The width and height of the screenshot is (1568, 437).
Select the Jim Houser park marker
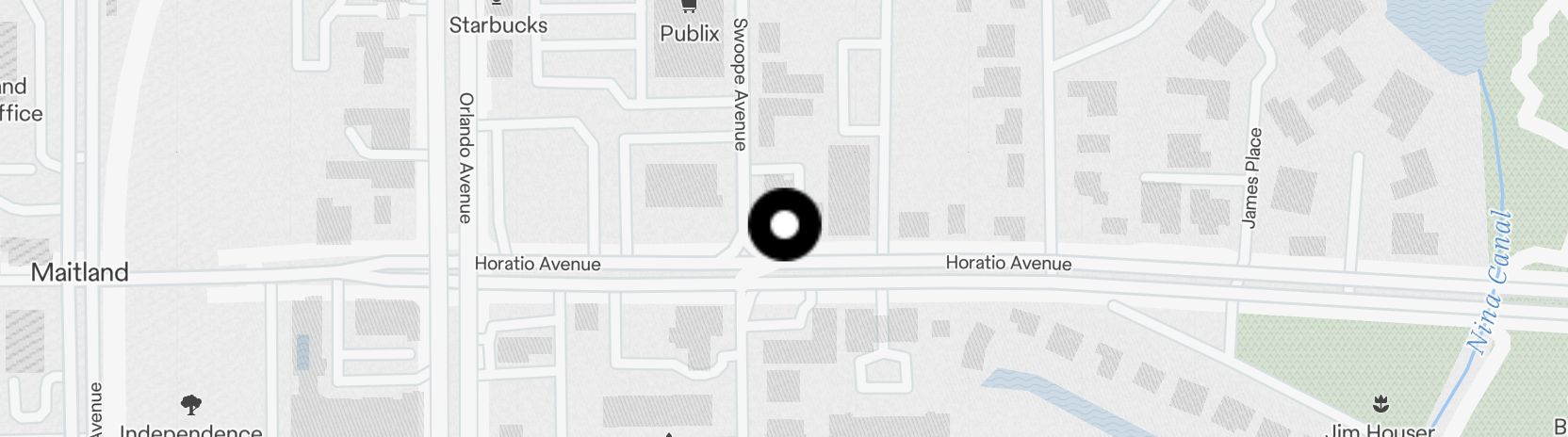1381,406
